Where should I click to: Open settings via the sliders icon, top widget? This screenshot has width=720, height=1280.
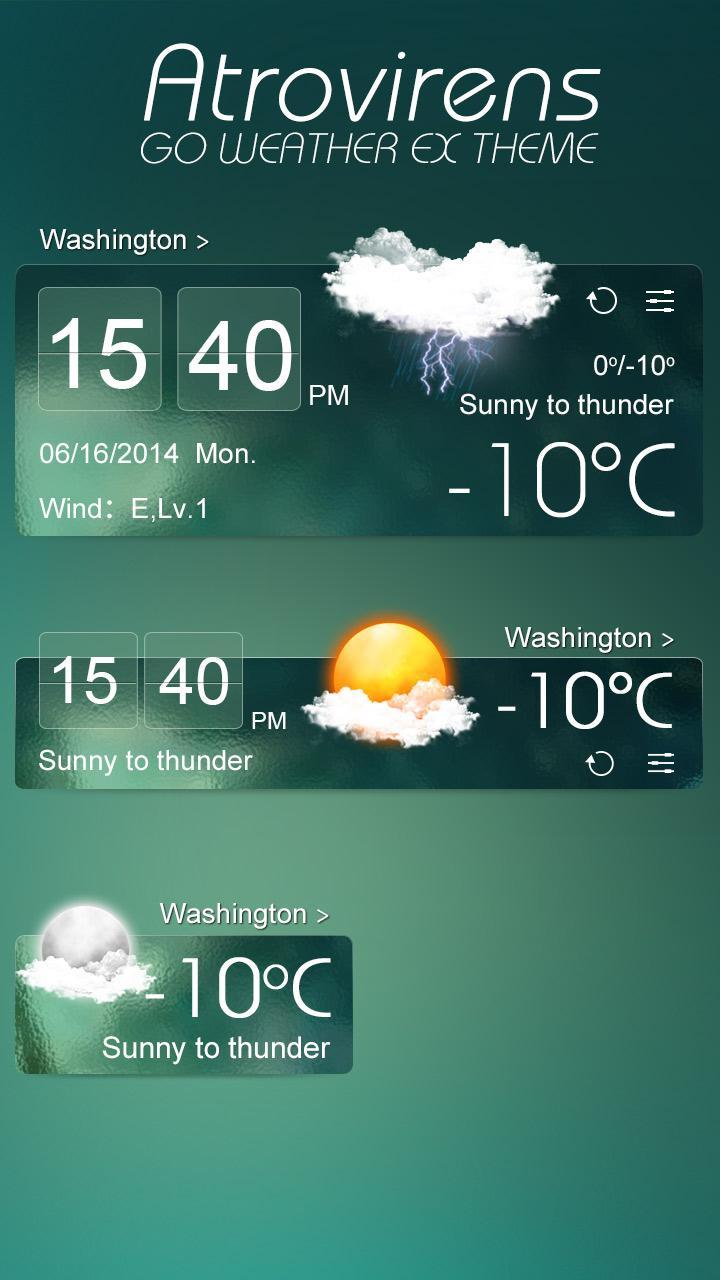(661, 300)
